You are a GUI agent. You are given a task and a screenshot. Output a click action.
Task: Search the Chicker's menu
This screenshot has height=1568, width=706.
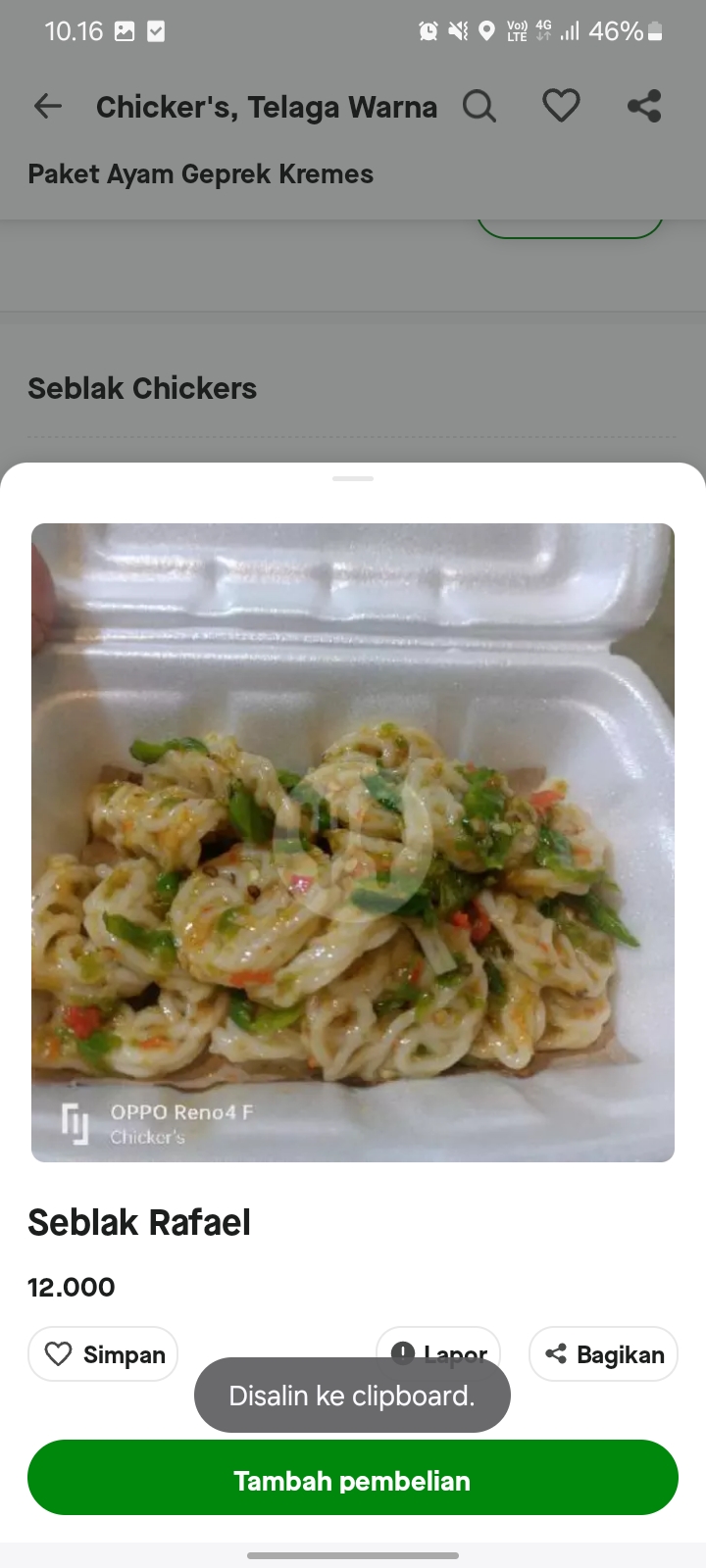479,106
